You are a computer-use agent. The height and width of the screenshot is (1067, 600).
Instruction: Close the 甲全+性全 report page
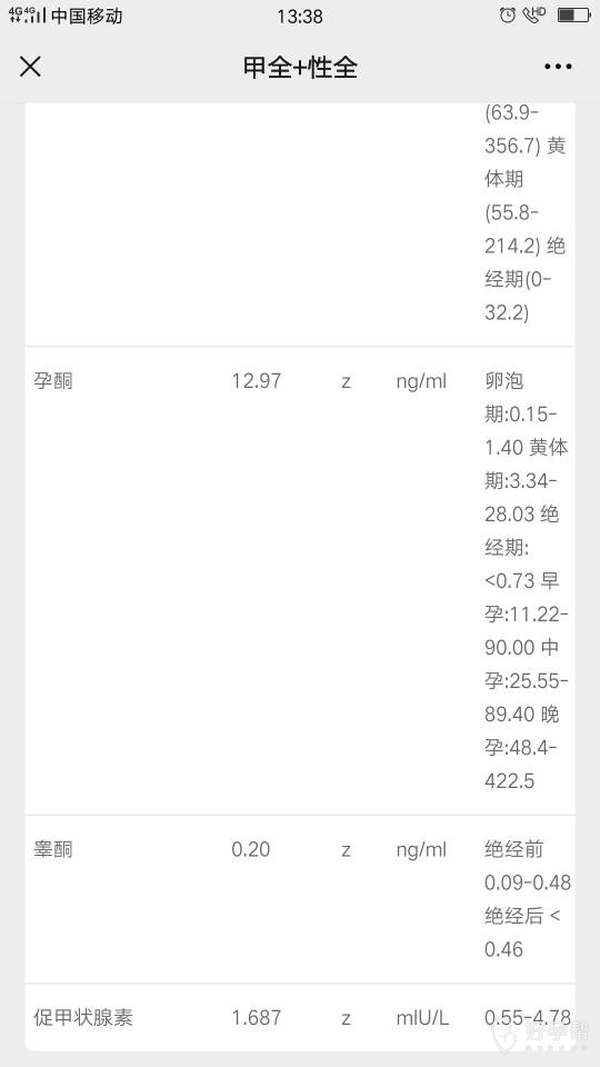(31, 67)
